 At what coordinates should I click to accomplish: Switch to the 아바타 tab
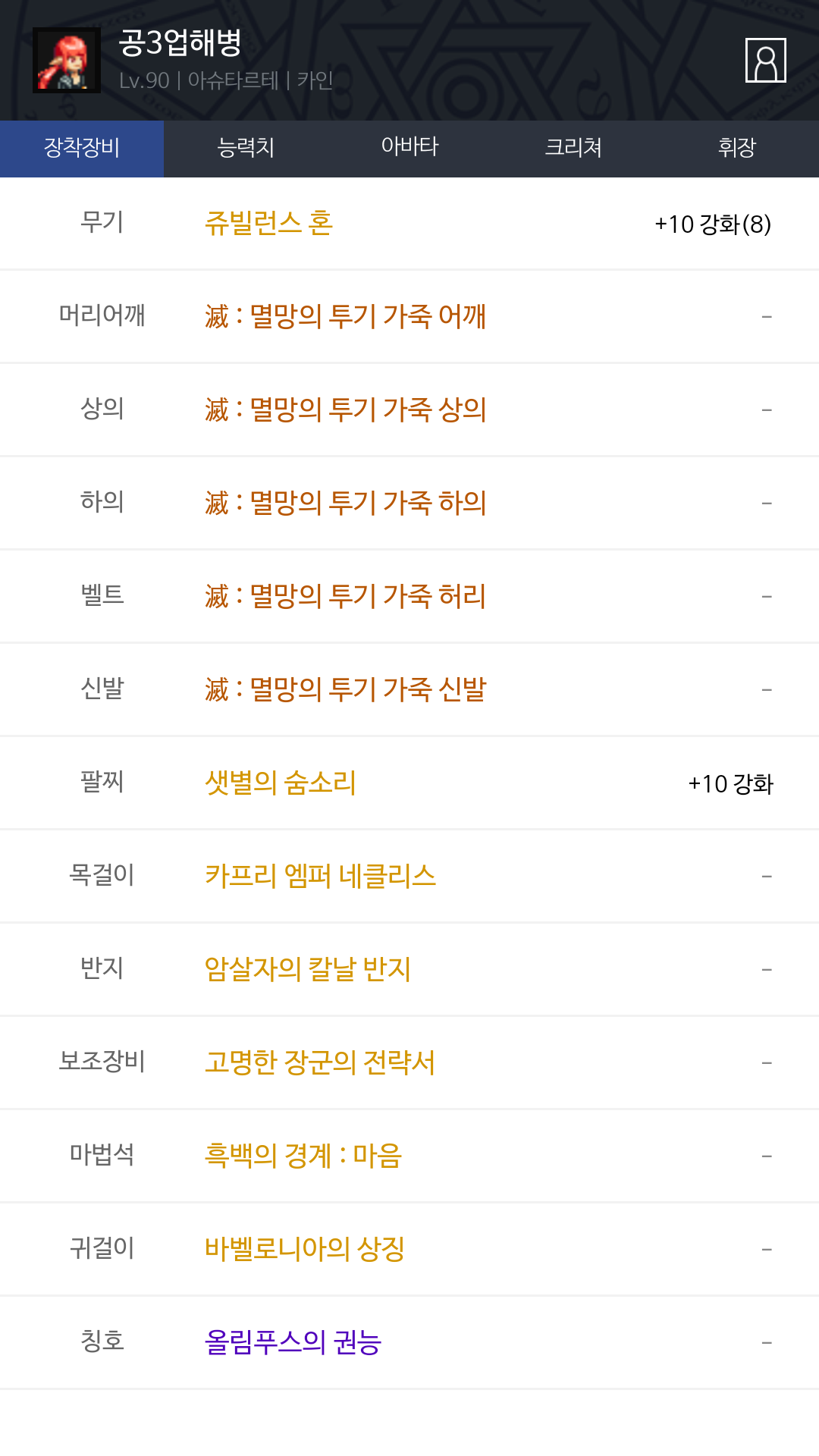tap(409, 149)
